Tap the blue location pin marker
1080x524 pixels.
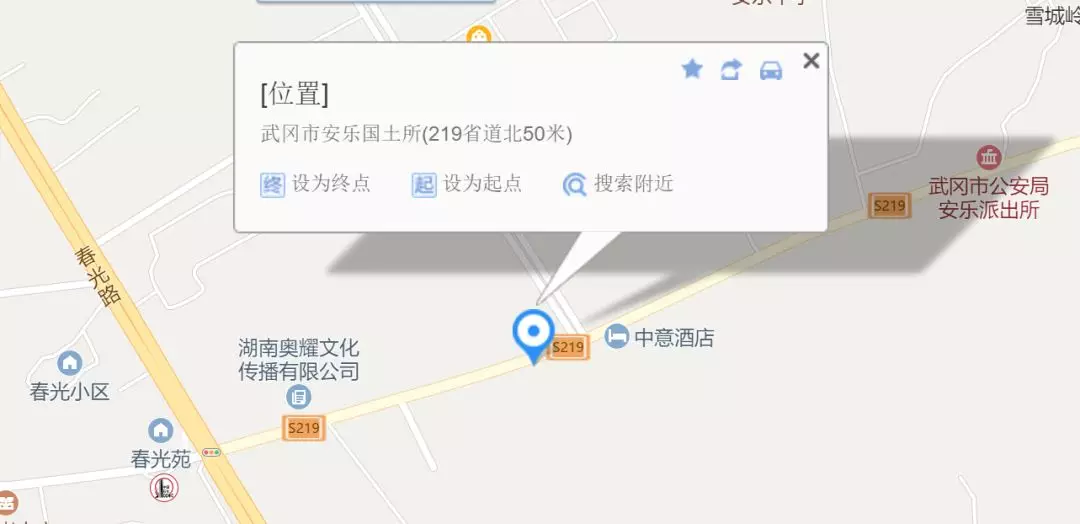pos(533,333)
